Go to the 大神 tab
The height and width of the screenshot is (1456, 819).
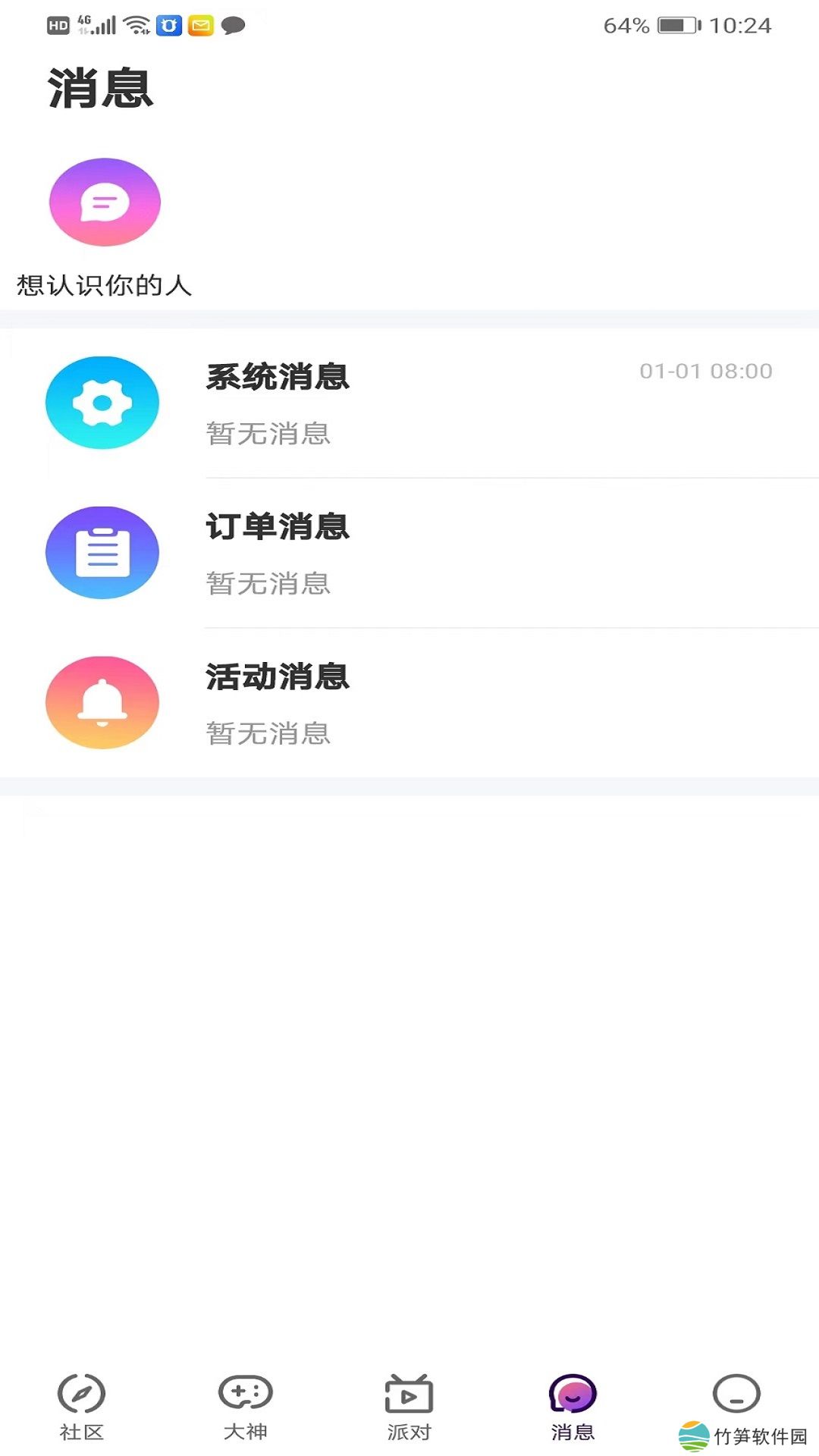point(245,1406)
